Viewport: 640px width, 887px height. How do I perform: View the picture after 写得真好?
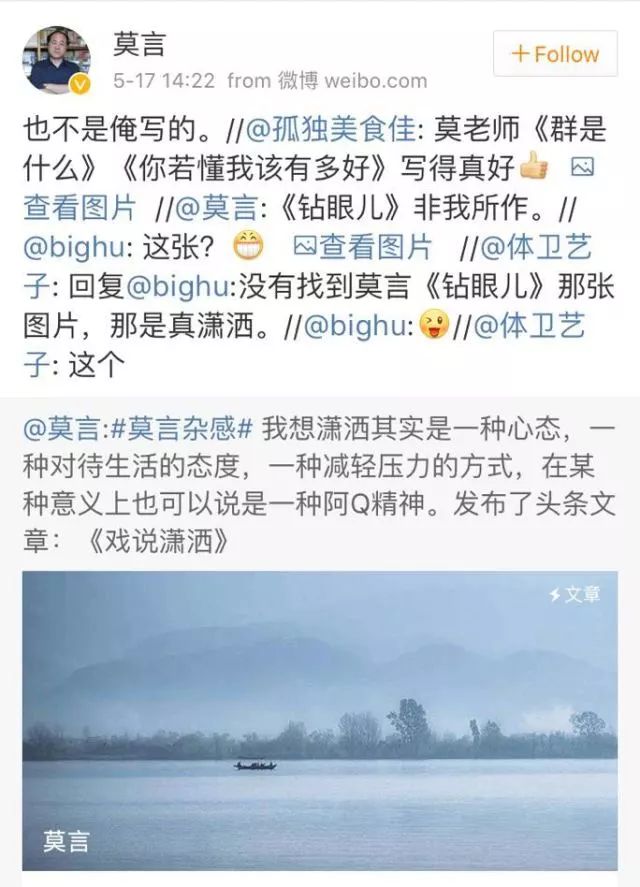coord(79,208)
